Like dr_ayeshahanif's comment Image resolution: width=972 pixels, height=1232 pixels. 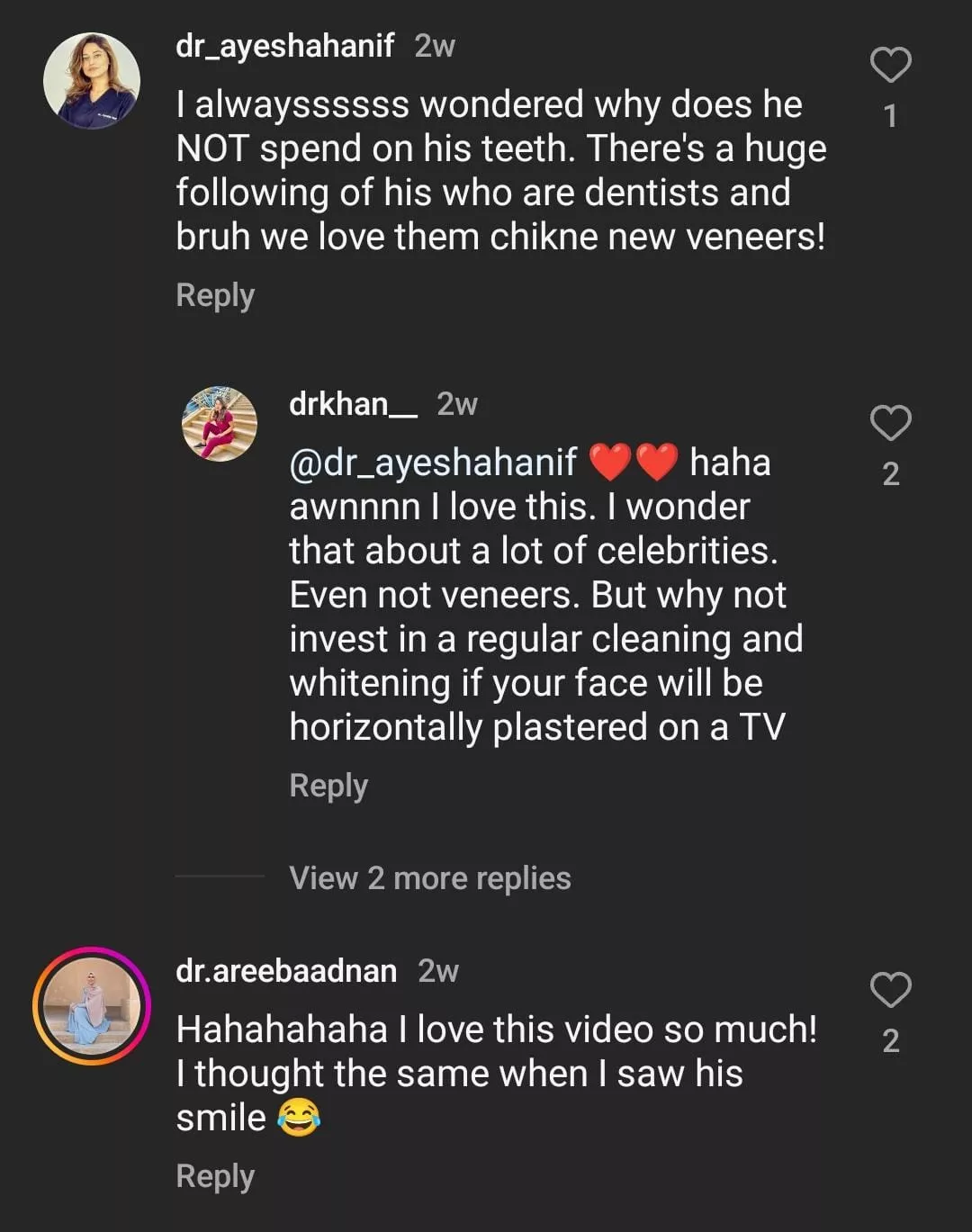tap(890, 65)
